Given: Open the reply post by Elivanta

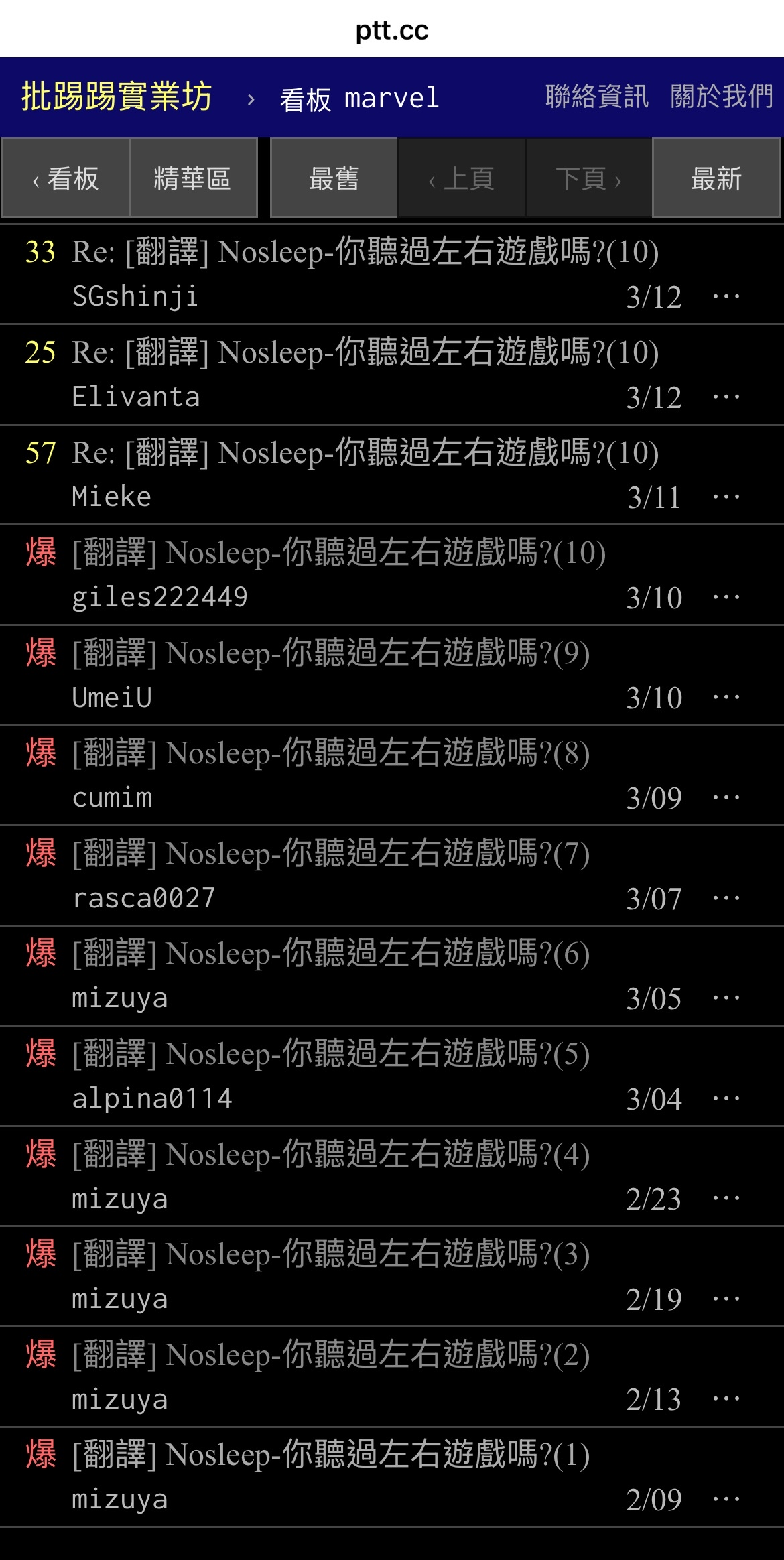Looking at the screenshot, I should coord(365,353).
